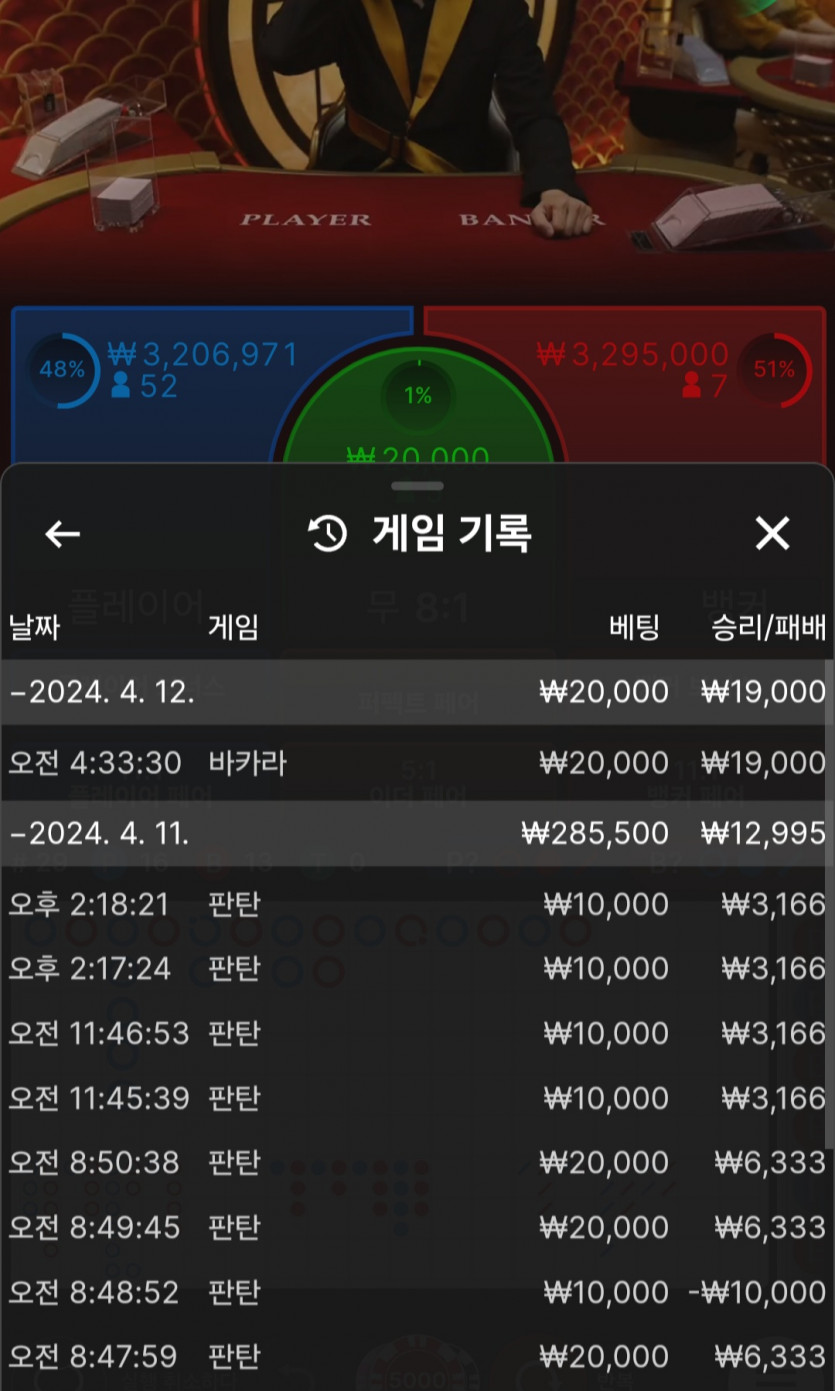Screen dimensions: 835x1391
Task: Open the losing 판탄 bet at 오전 8:48:52
Action: (417, 1292)
